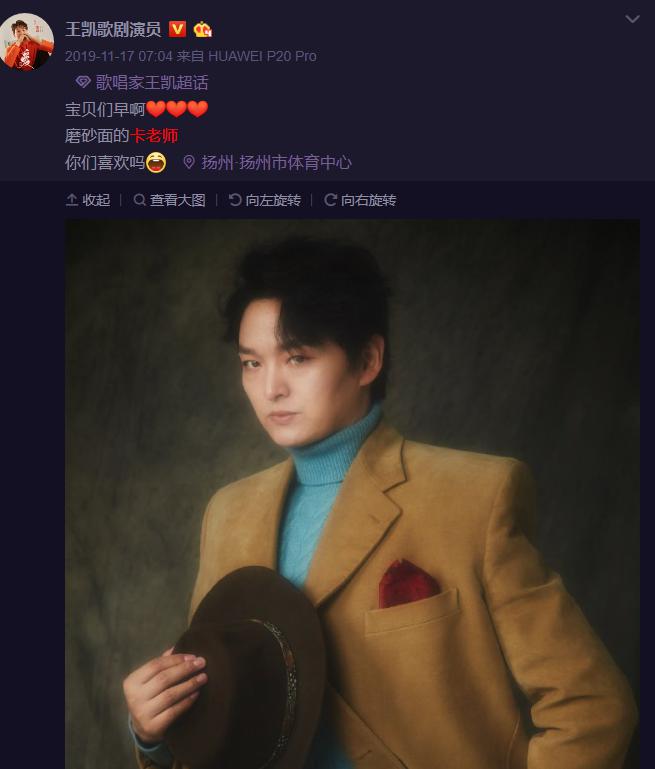655x769 pixels.
Task: Open the HUAWEI P20 Pro source link
Action: 262,56
